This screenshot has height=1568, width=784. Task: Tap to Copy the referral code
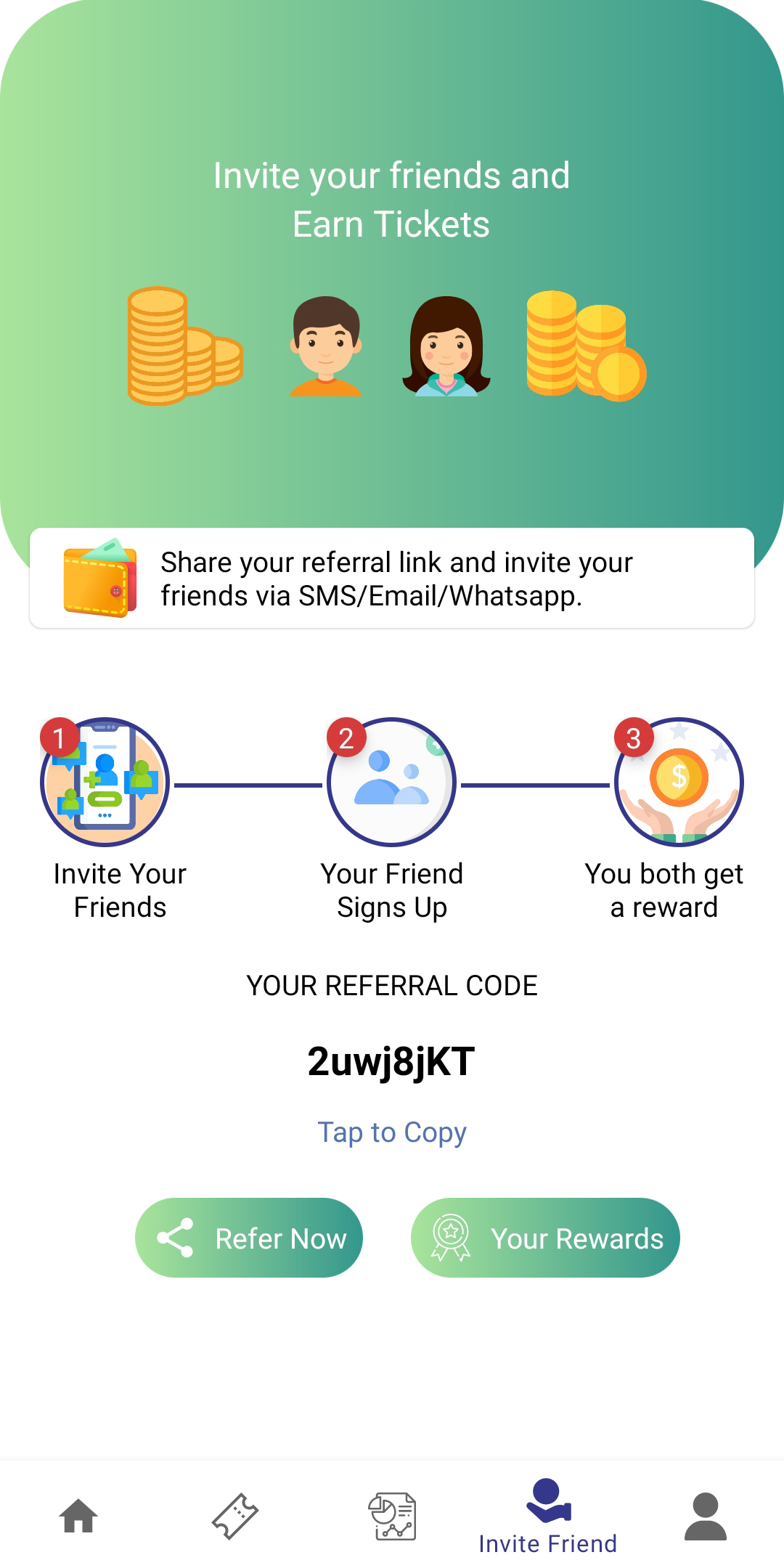pyautogui.click(x=392, y=1132)
